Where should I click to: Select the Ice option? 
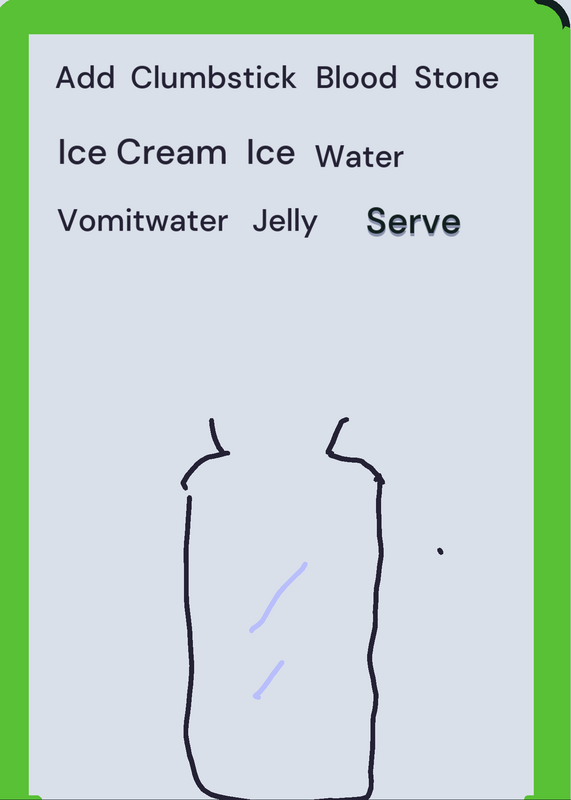[x=270, y=152]
